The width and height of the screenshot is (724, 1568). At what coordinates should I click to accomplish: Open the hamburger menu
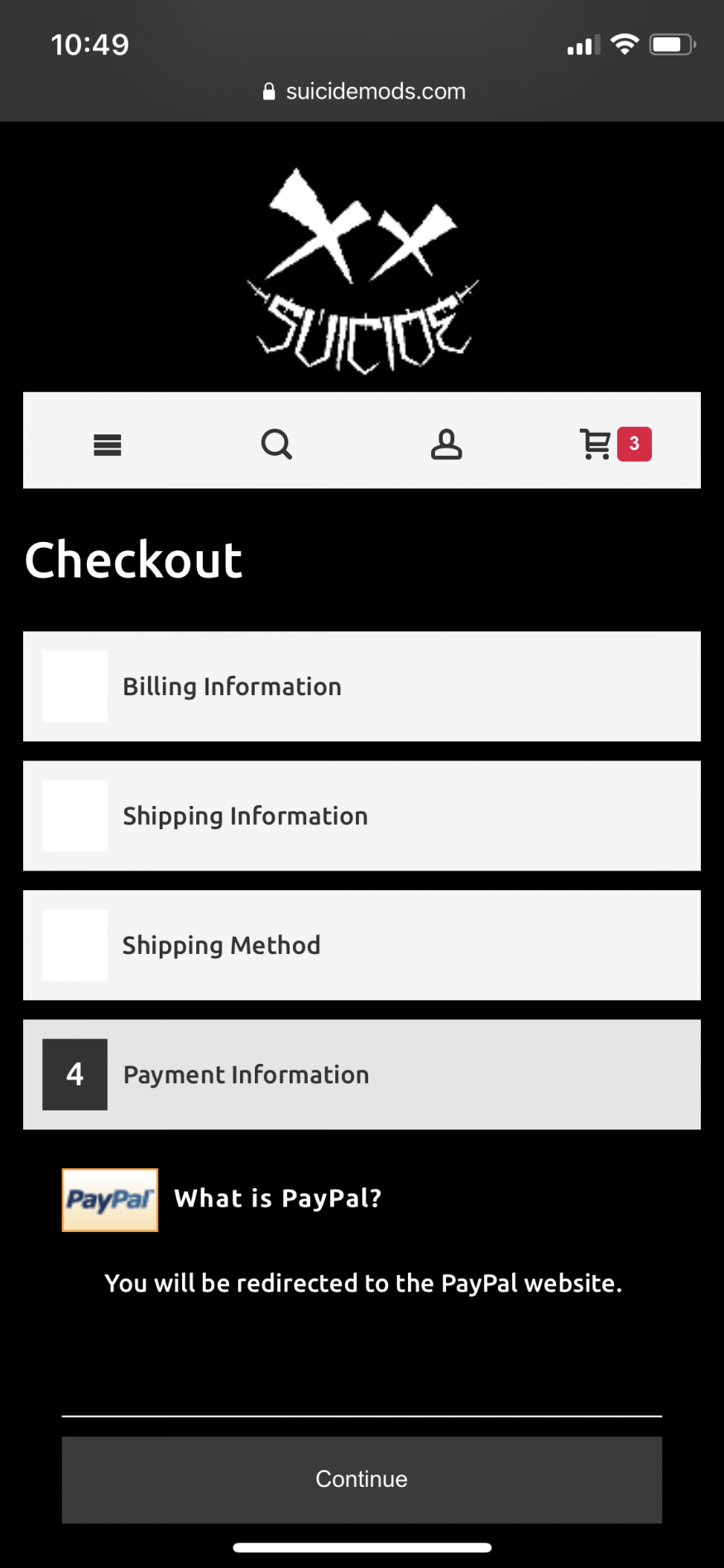coord(108,444)
